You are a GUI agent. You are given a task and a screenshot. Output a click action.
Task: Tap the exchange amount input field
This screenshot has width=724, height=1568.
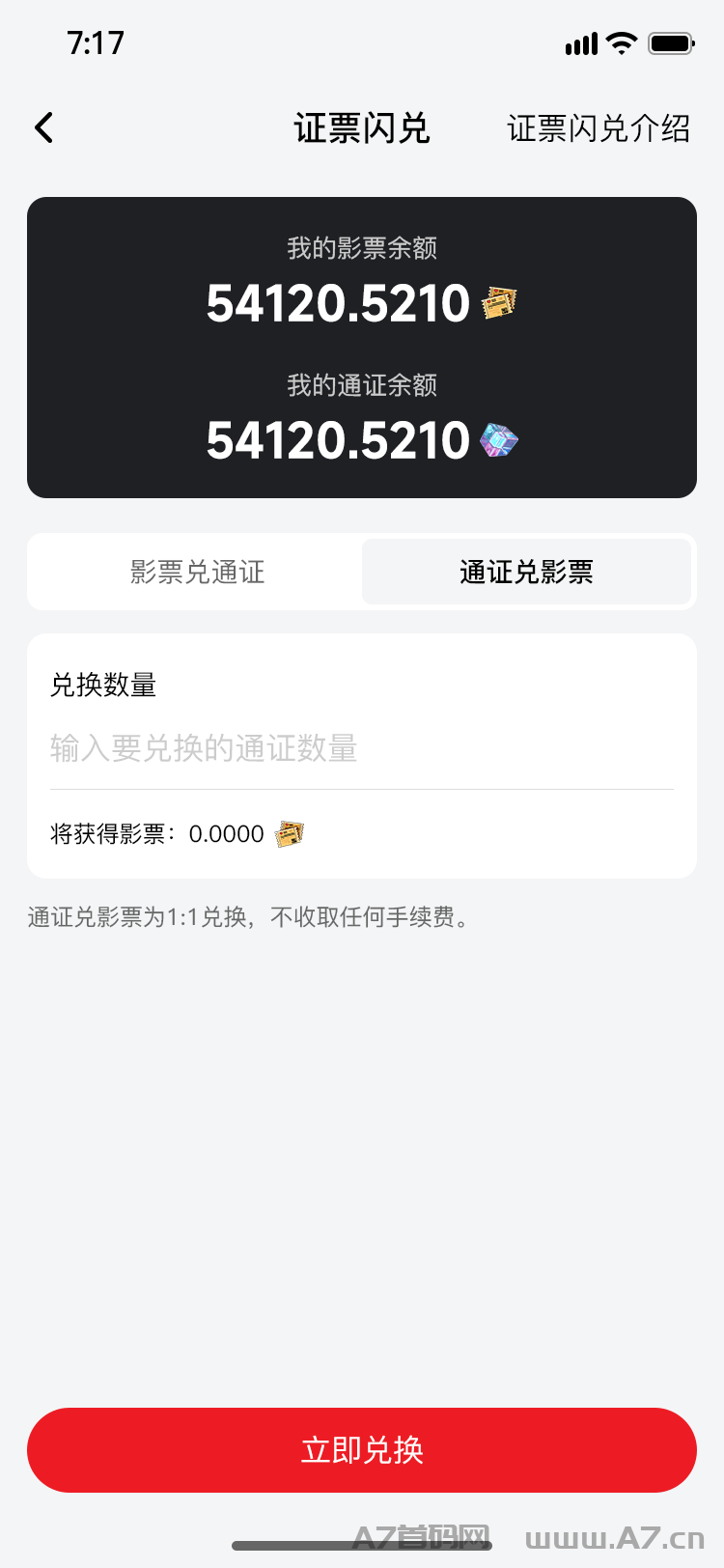tap(362, 751)
